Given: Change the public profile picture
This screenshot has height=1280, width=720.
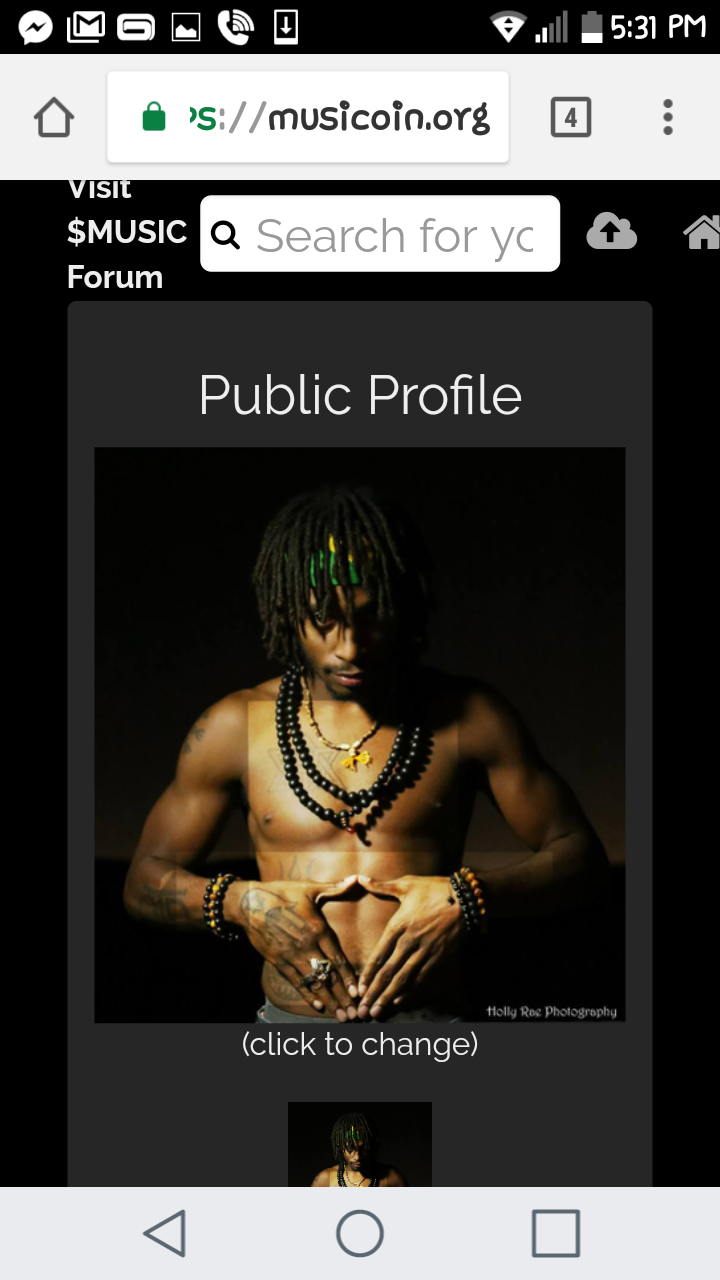Looking at the screenshot, I should 360,735.
